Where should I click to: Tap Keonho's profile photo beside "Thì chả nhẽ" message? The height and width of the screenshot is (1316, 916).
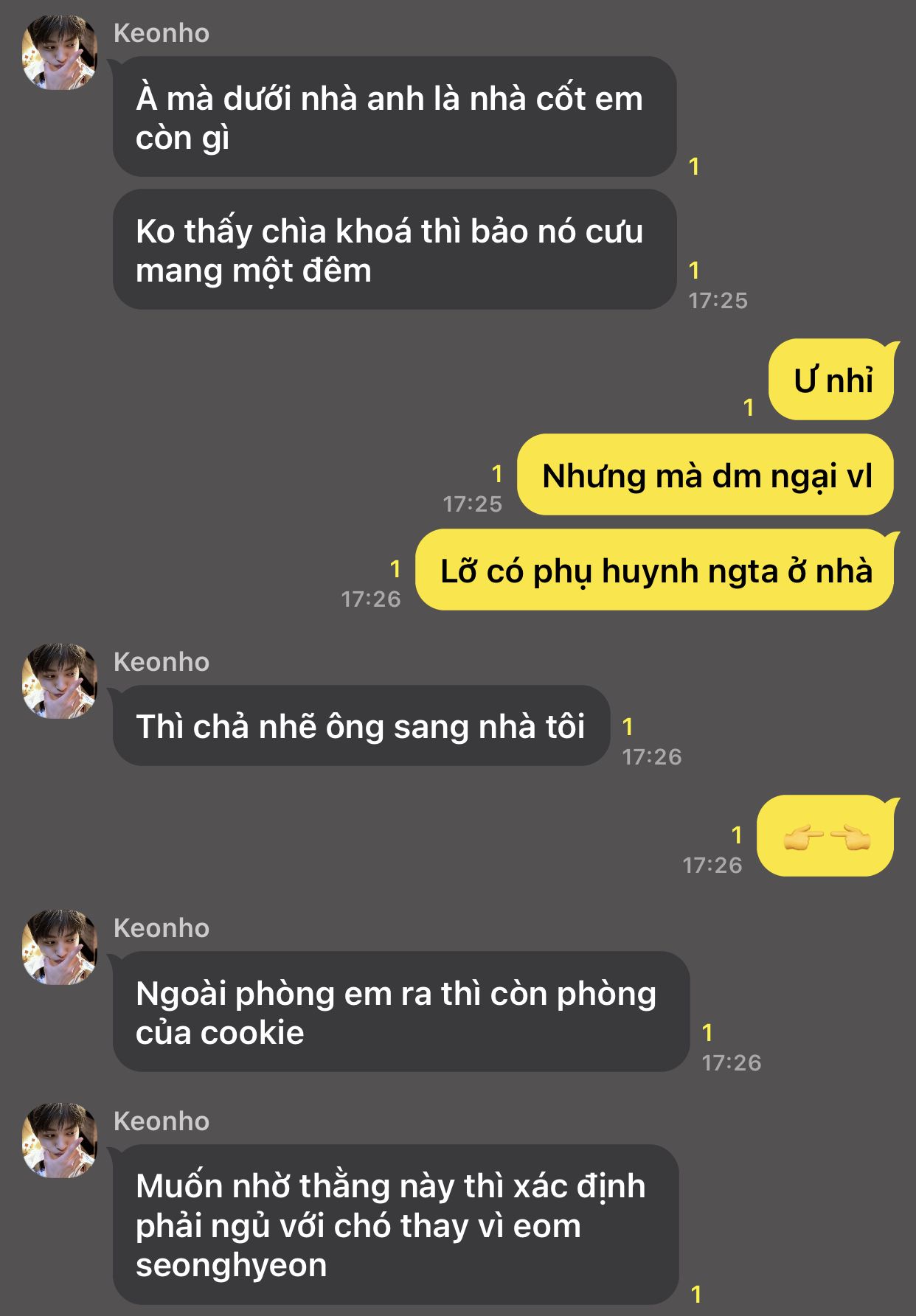(60, 681)
